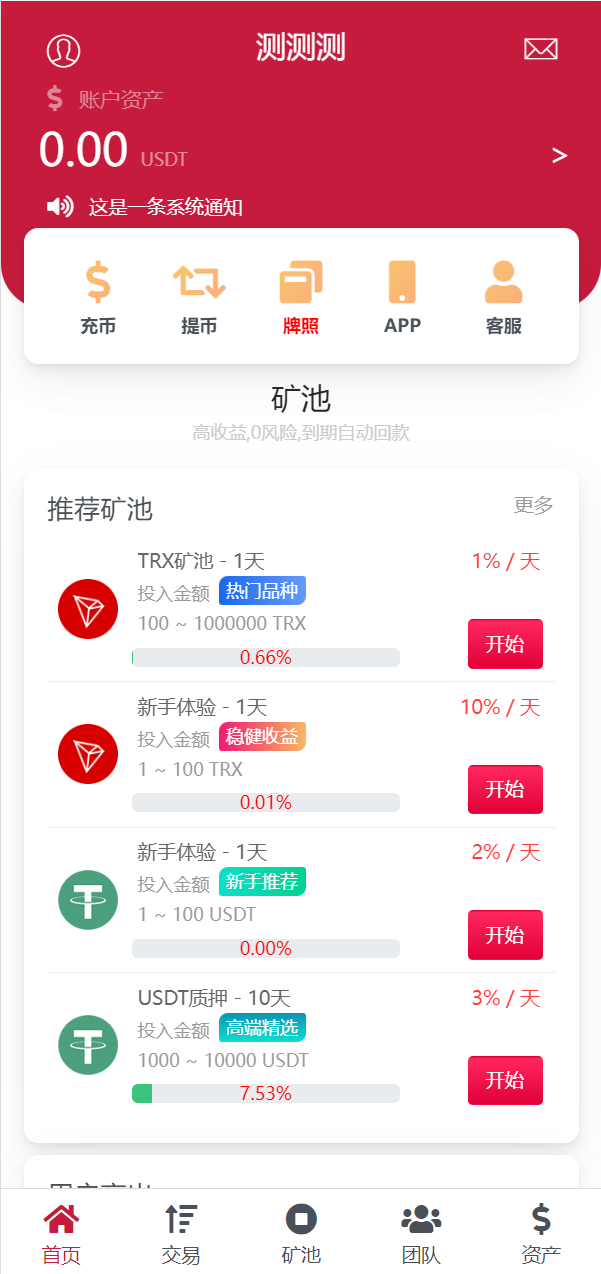The width and height of the screenshot is (601, 1274).
Task: Open 提币 withdraw option
Action: 199,297
